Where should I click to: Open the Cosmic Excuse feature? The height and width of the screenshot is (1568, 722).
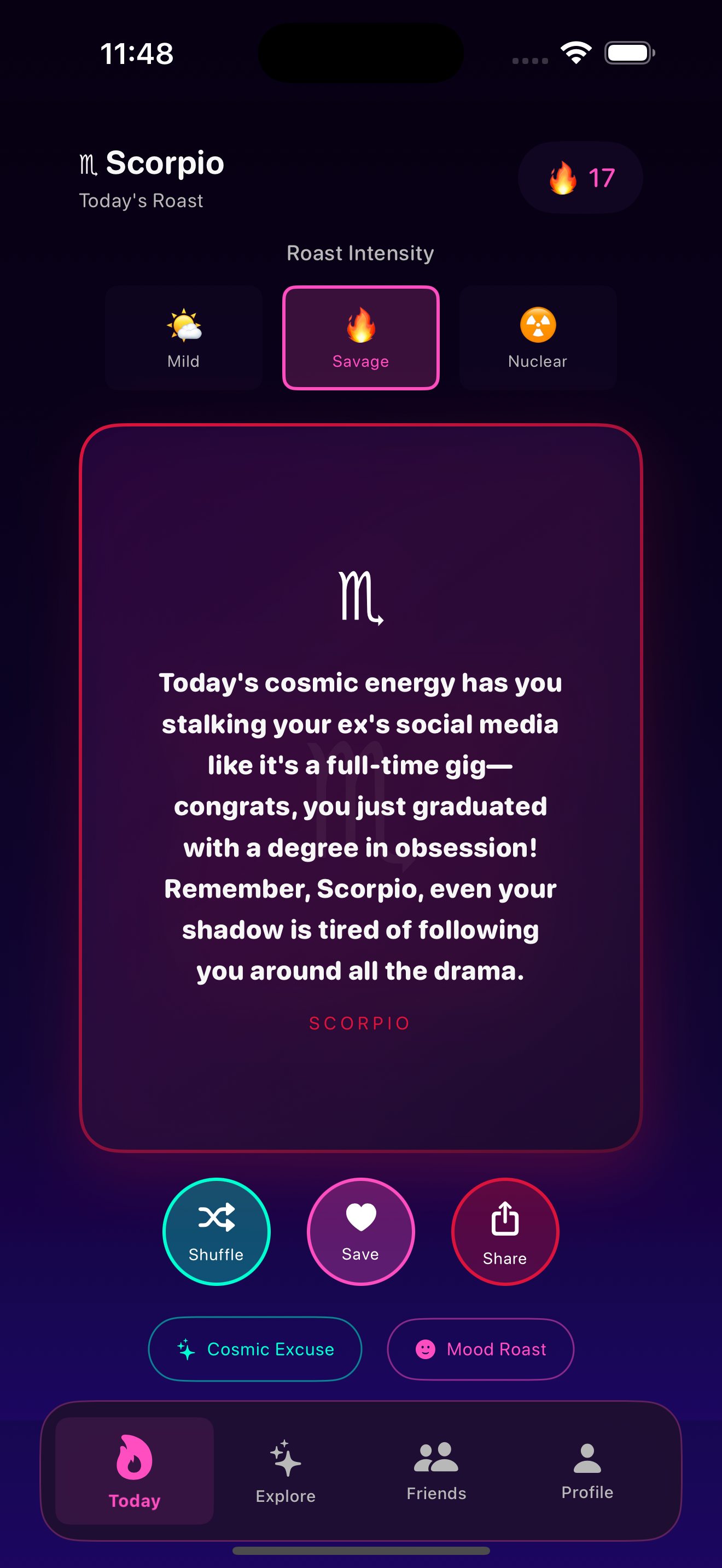point(255,1349)
